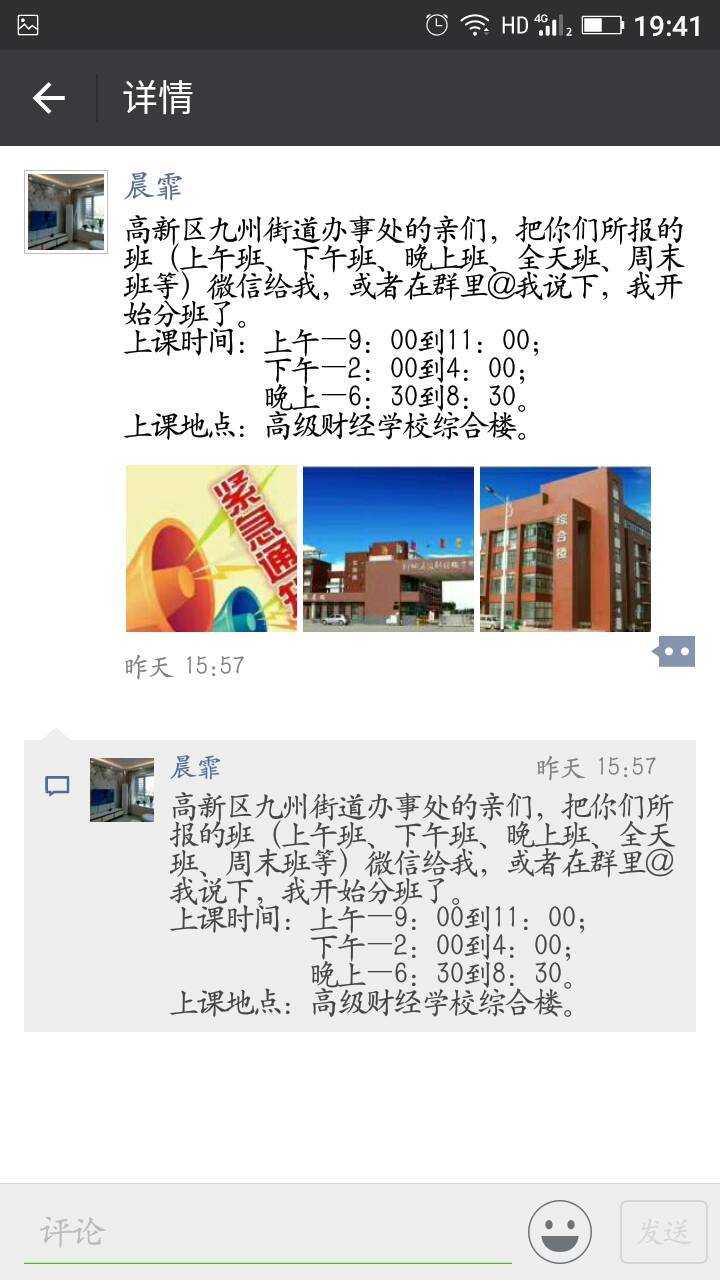Go back from the 详情 page
Image resolution: width=720 pixels, height=1280 pixels.
(48, 98)
